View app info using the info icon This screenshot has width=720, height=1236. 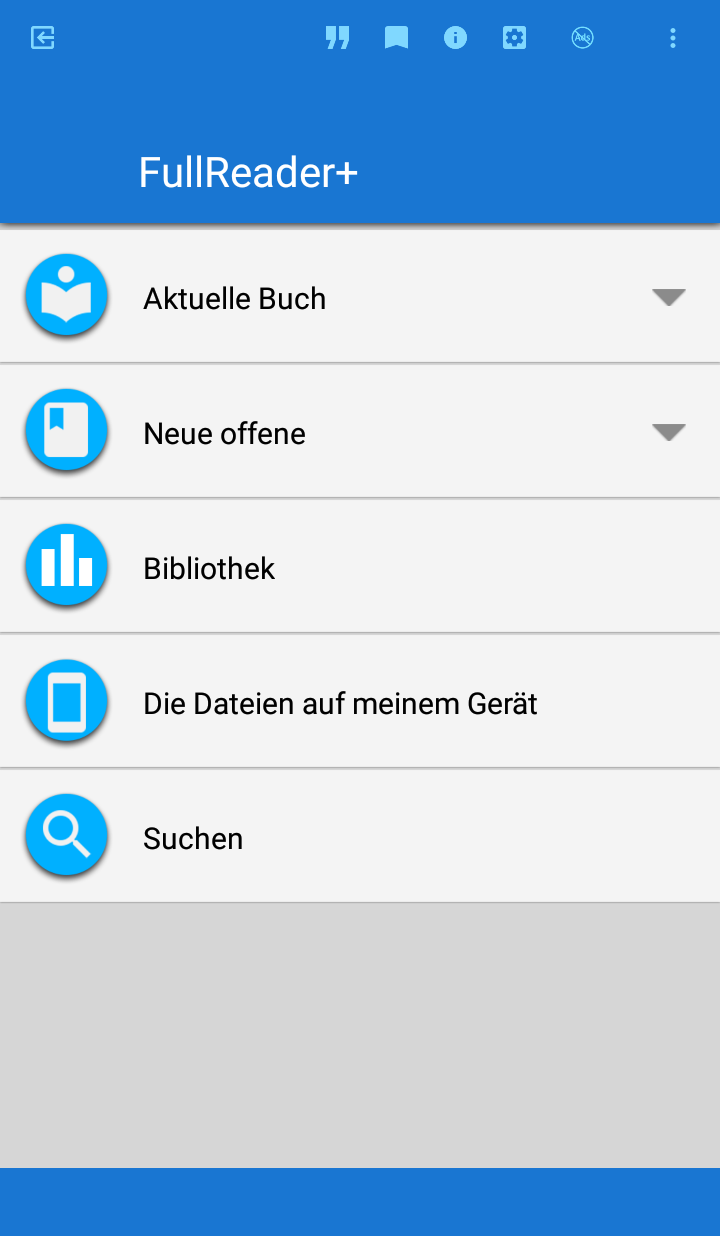click(x=455, y=37)
